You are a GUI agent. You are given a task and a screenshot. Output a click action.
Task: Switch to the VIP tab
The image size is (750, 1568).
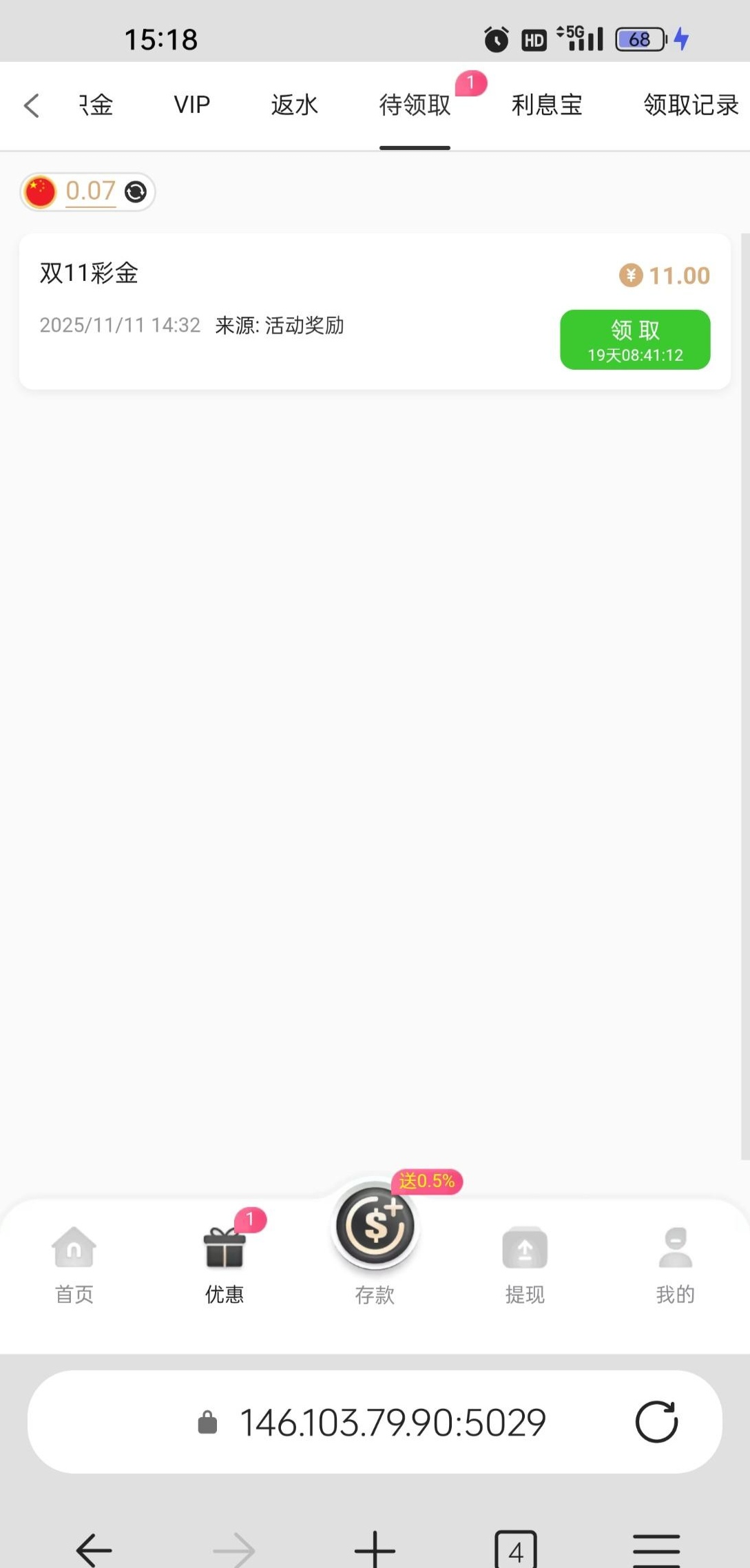tap(191, 105)
